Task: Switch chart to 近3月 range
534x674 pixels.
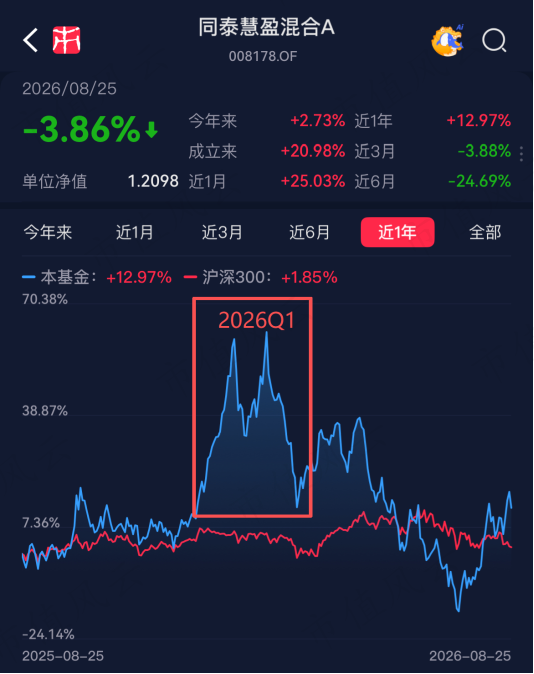Action: [x=222, y=233]
